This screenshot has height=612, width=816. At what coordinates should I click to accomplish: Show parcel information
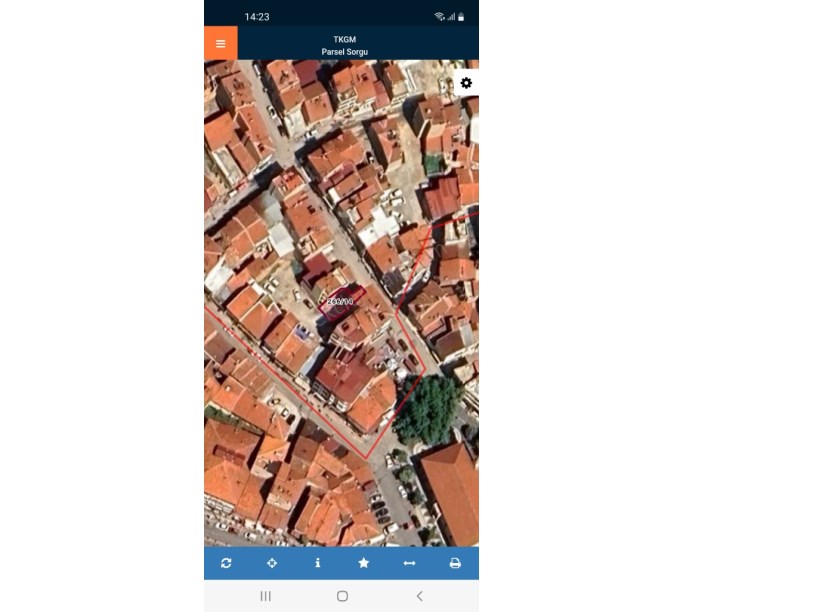pos(318,563)
